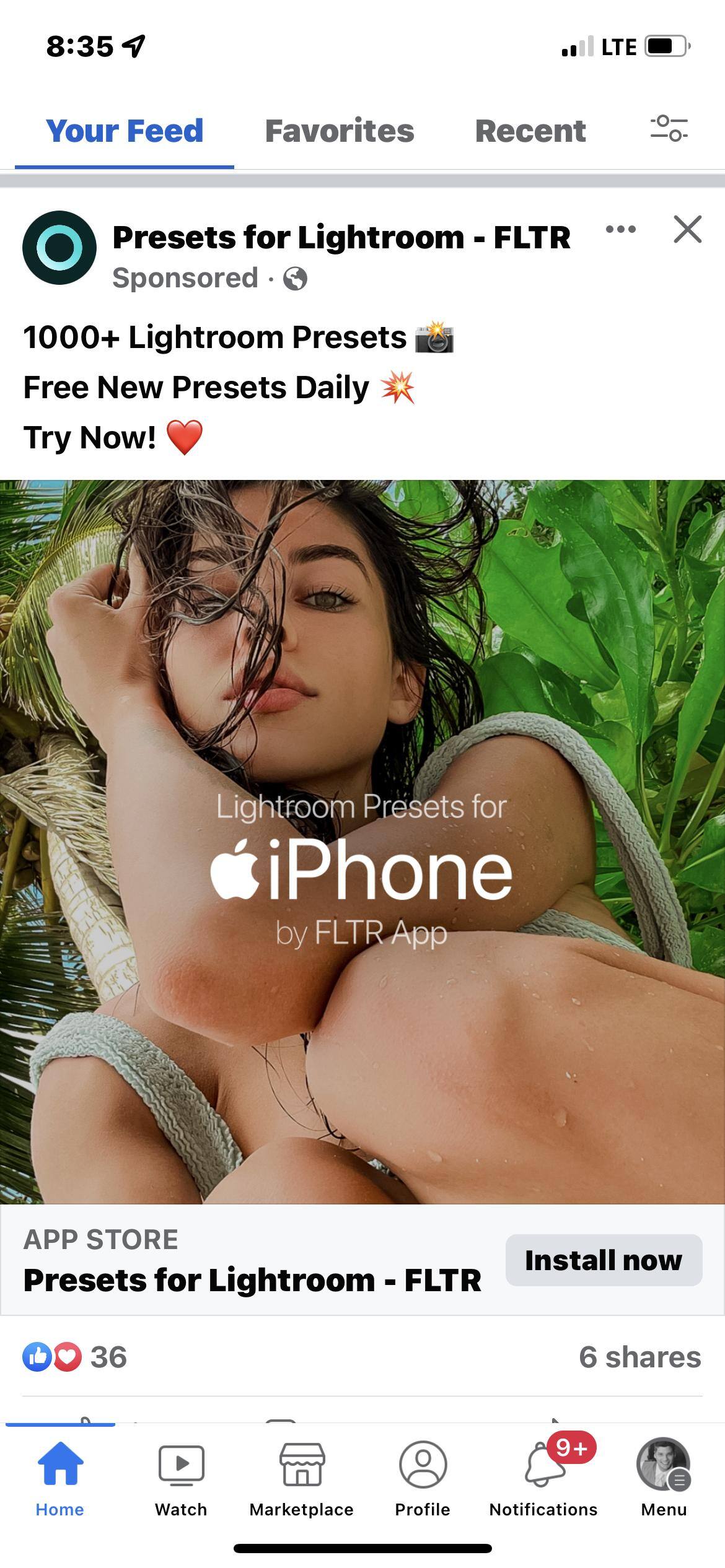The image size is (725, 1568).
Task: Open the FLTR advertiser profile picture
Action: 59,248
